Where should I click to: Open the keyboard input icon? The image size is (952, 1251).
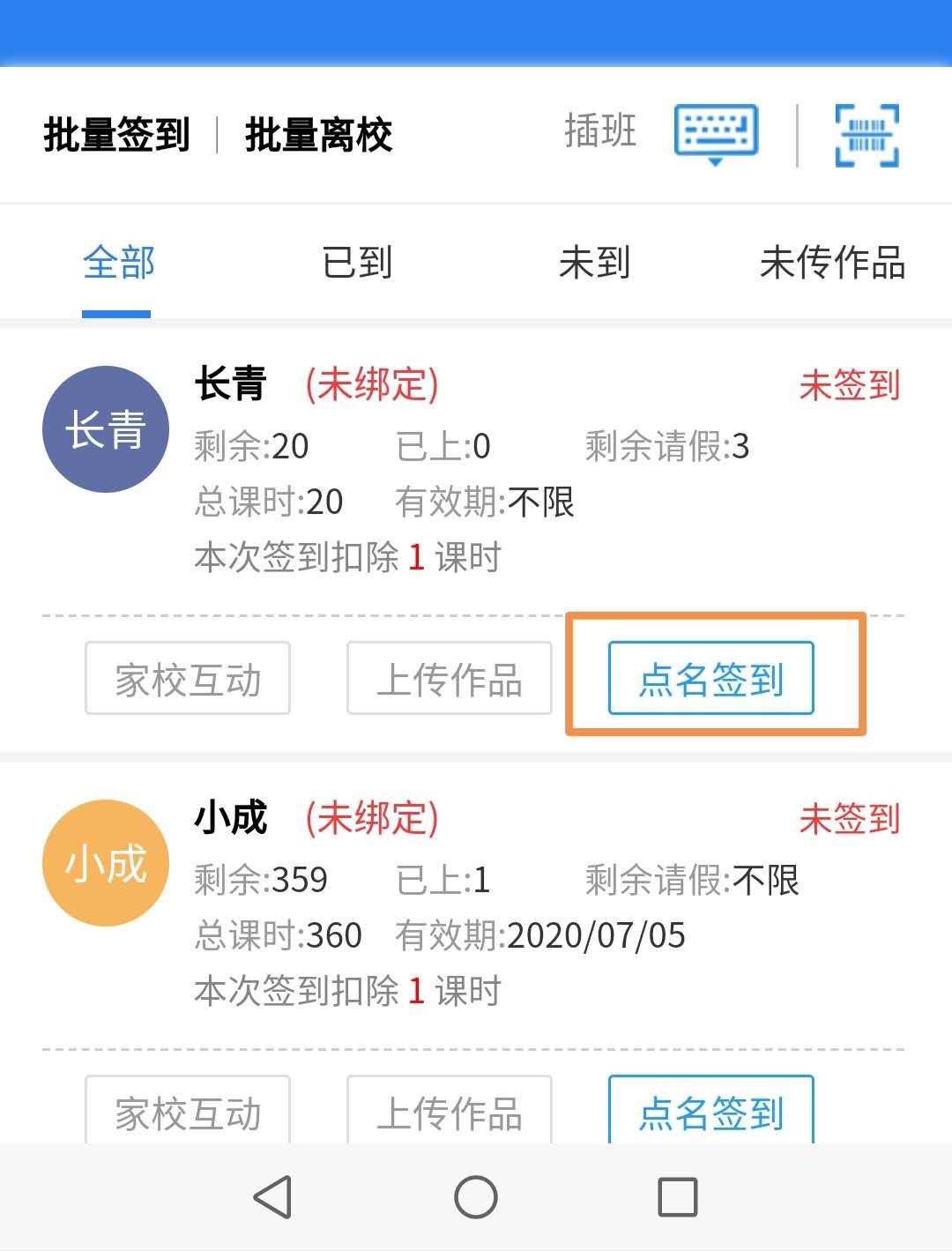pos(716,133)
